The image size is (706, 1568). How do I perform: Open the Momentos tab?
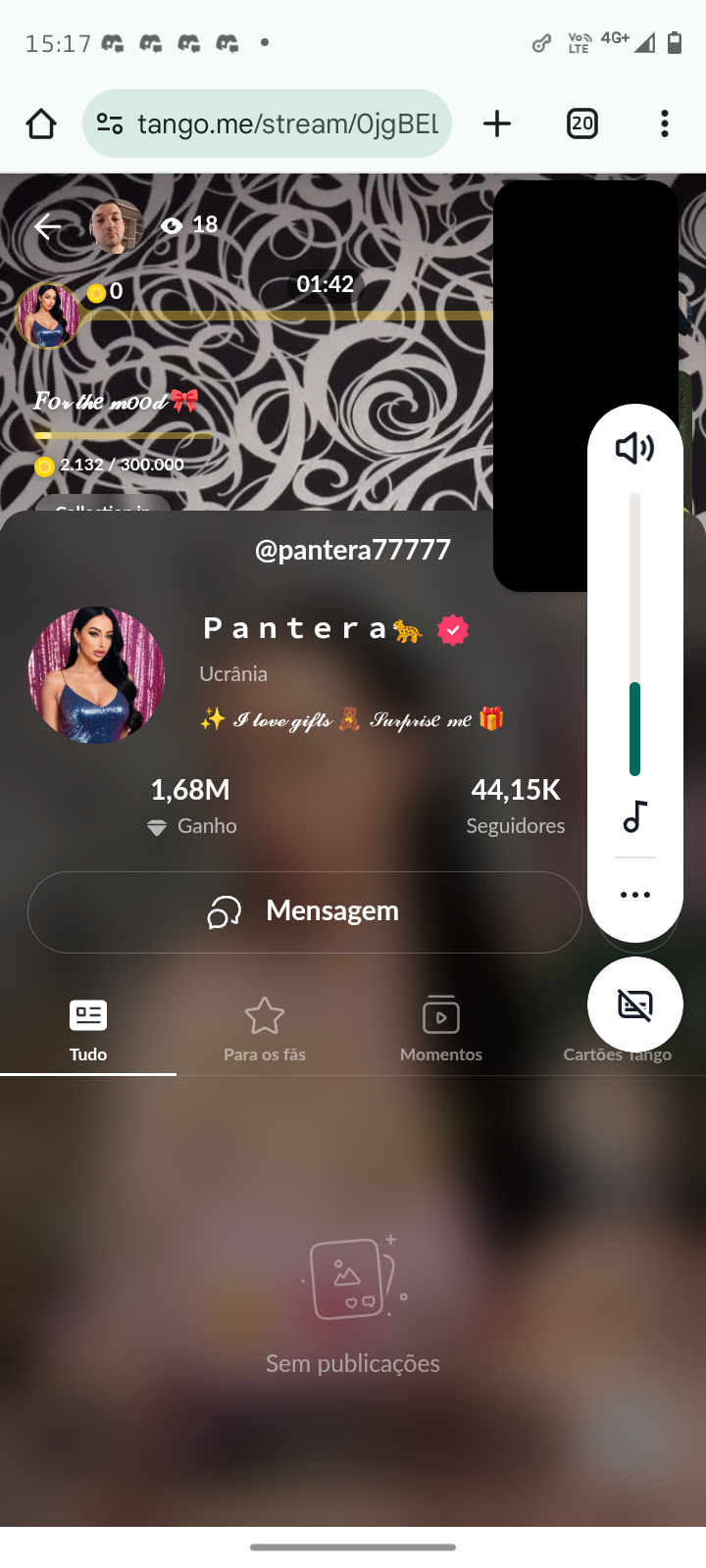441,1029
